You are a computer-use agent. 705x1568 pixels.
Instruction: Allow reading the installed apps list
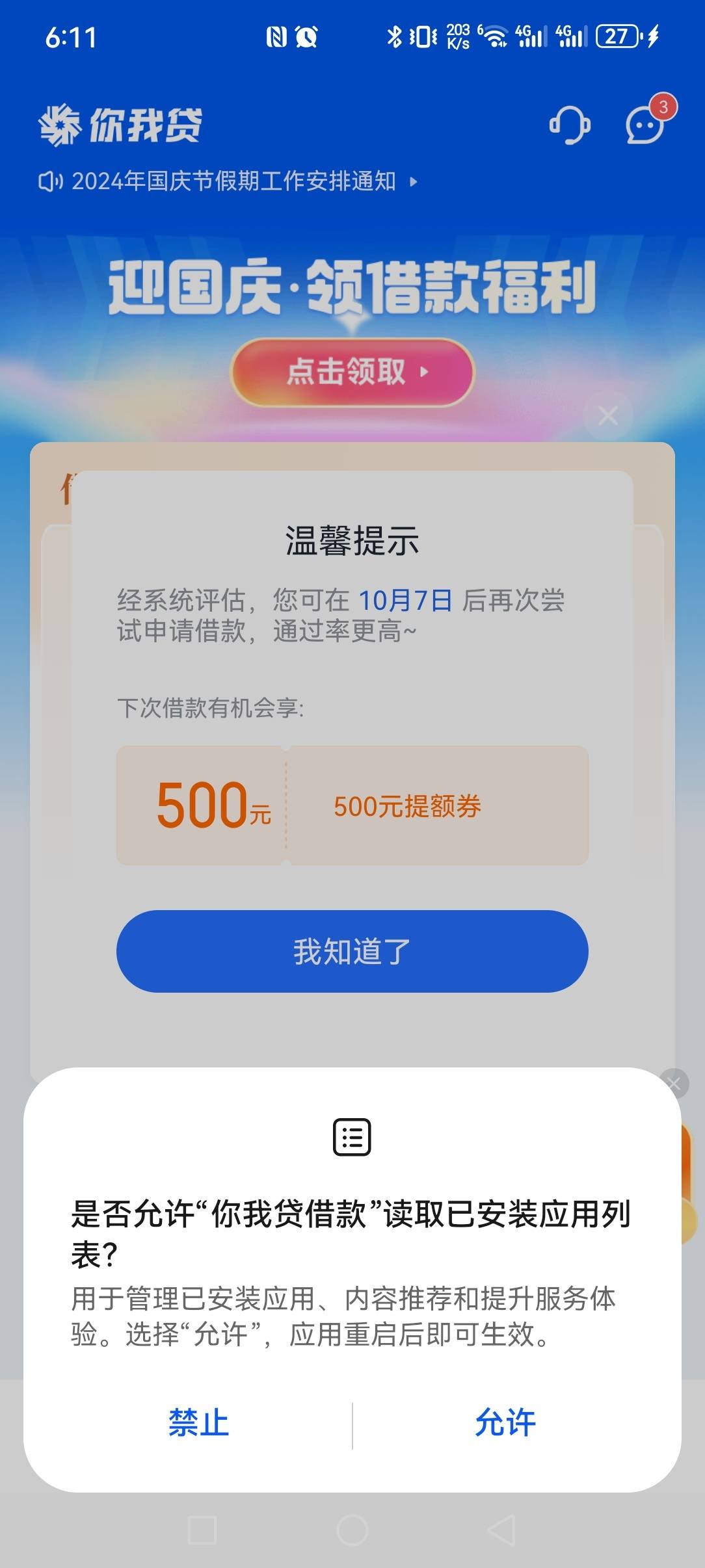pyautogui.click(x=505, y=1422)
